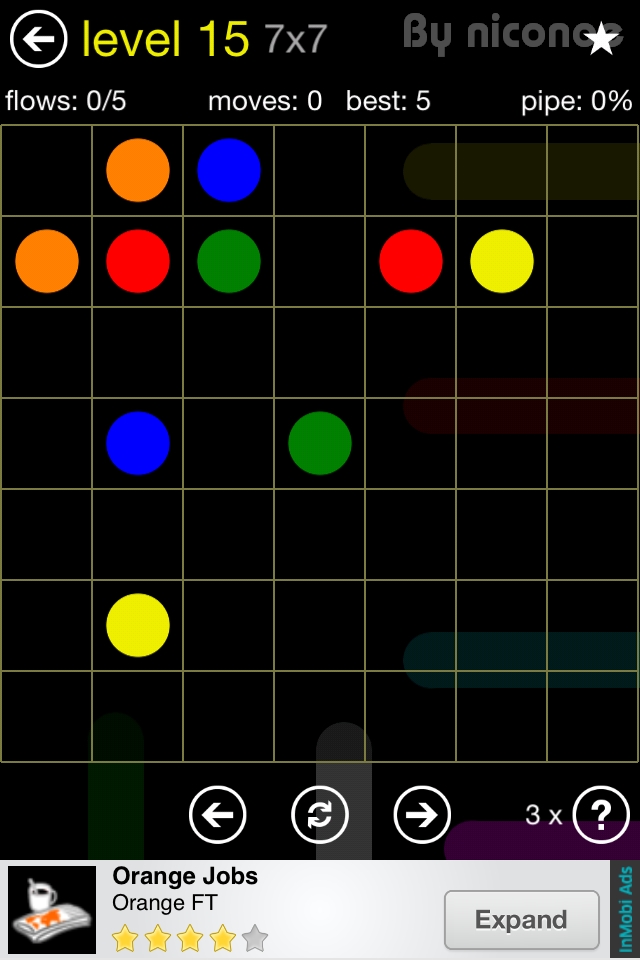This screenshot has width=640, height=960.
Task: Go to the previous level
Action: coord(217,815)
